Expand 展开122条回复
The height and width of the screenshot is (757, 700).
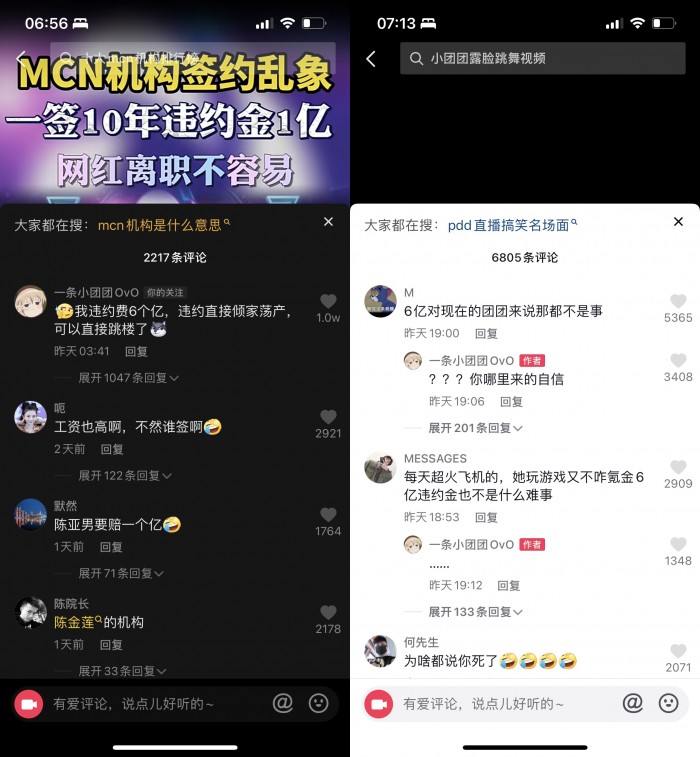tap(129, 475)
